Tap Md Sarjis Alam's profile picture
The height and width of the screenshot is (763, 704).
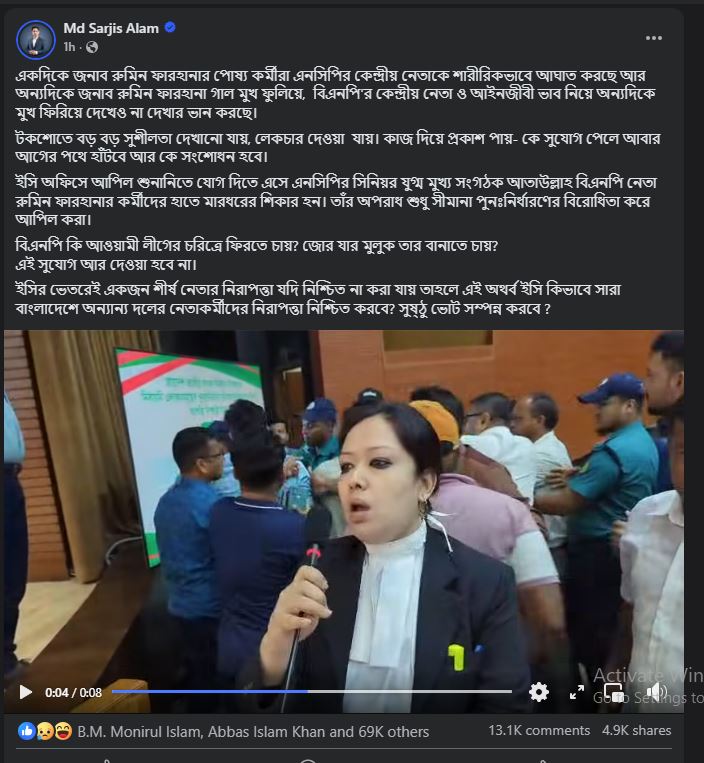click(36, 38)
